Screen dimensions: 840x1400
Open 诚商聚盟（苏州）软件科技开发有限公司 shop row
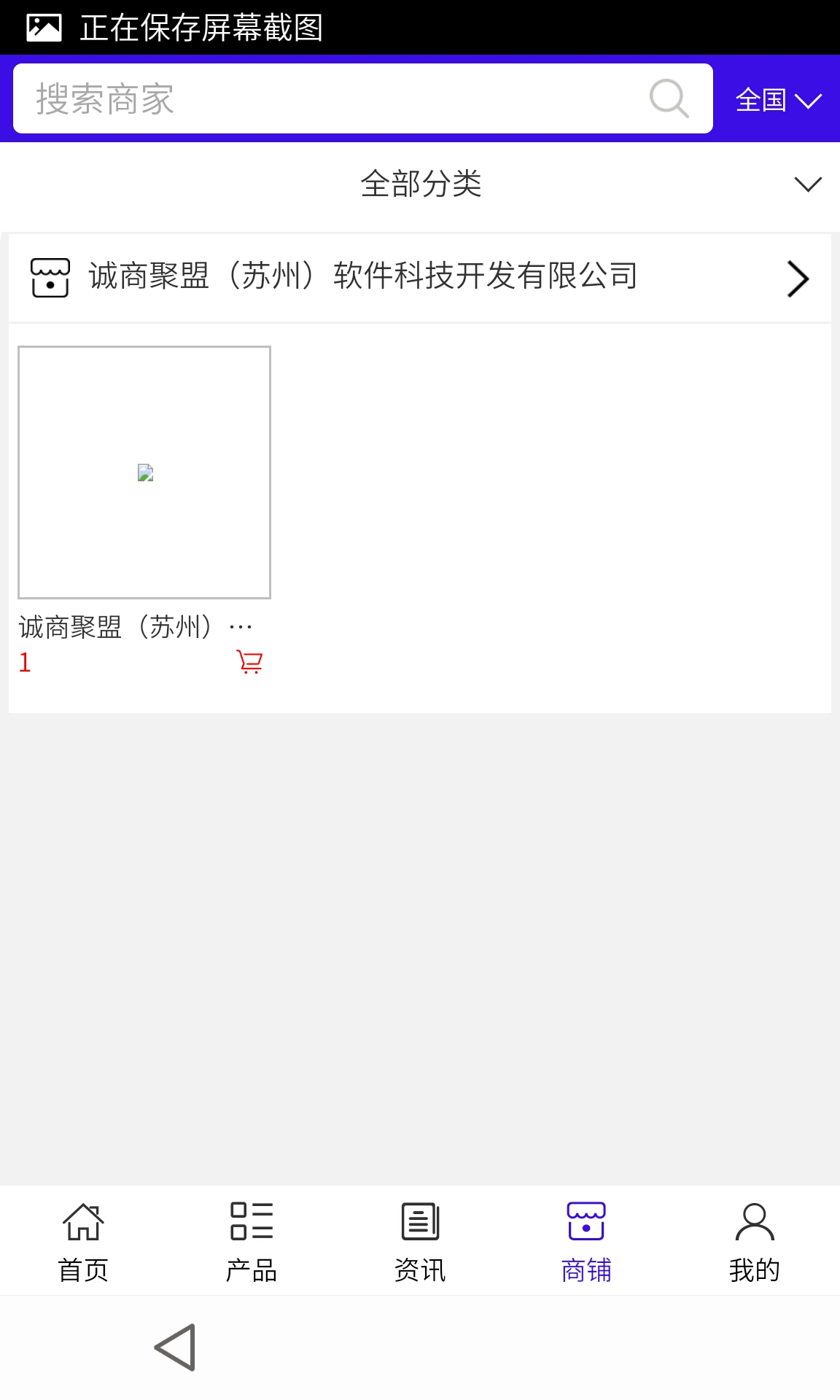point(420,278)
